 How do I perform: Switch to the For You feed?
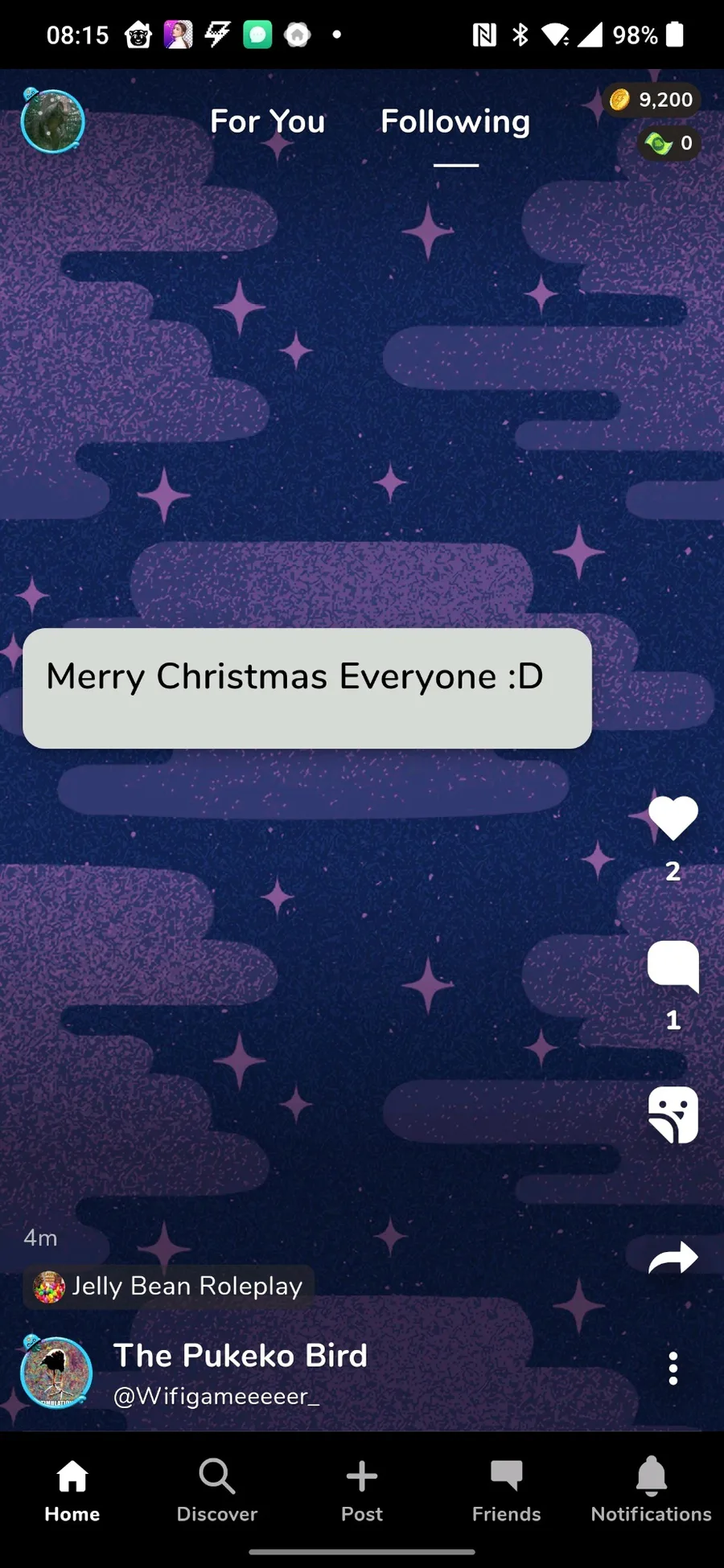click(x=267, y=121)
